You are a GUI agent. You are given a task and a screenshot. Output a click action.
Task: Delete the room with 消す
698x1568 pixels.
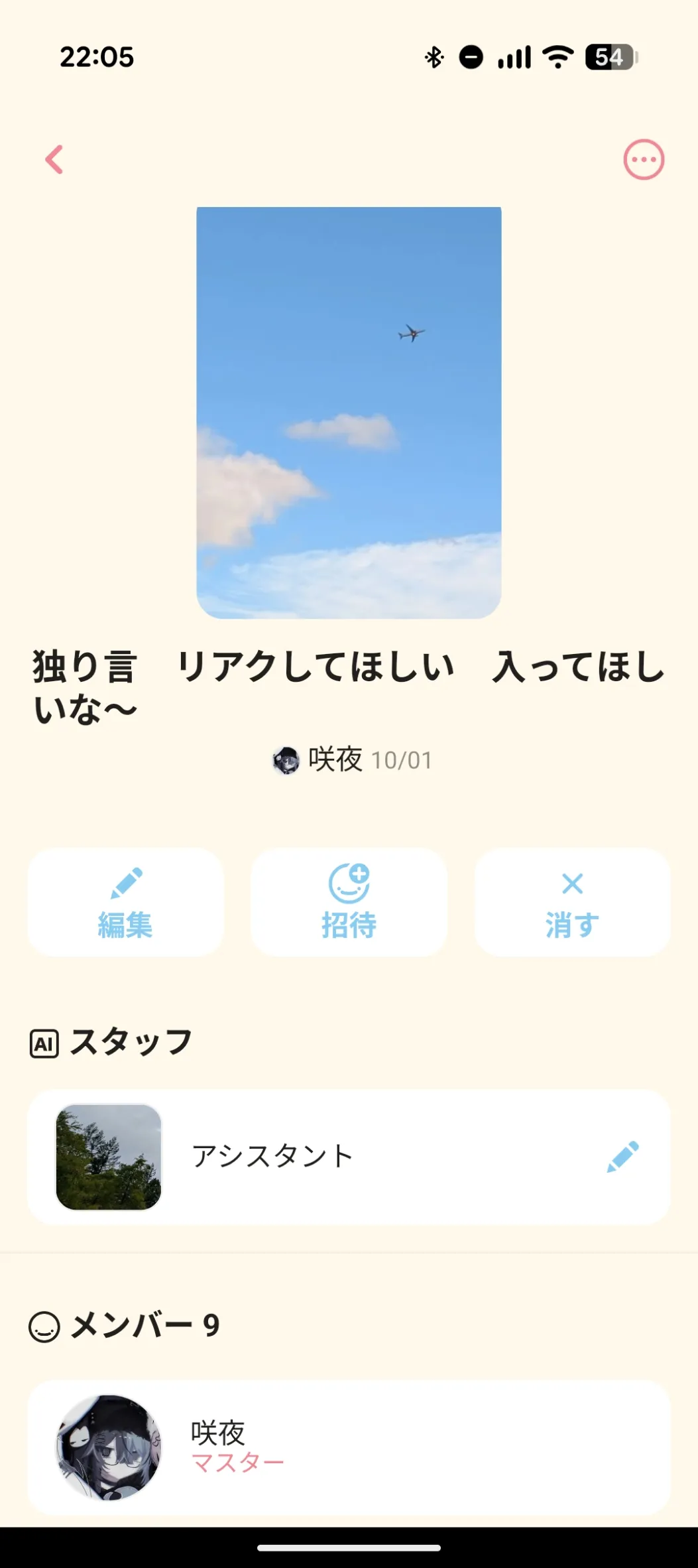[x=572, y=902]
